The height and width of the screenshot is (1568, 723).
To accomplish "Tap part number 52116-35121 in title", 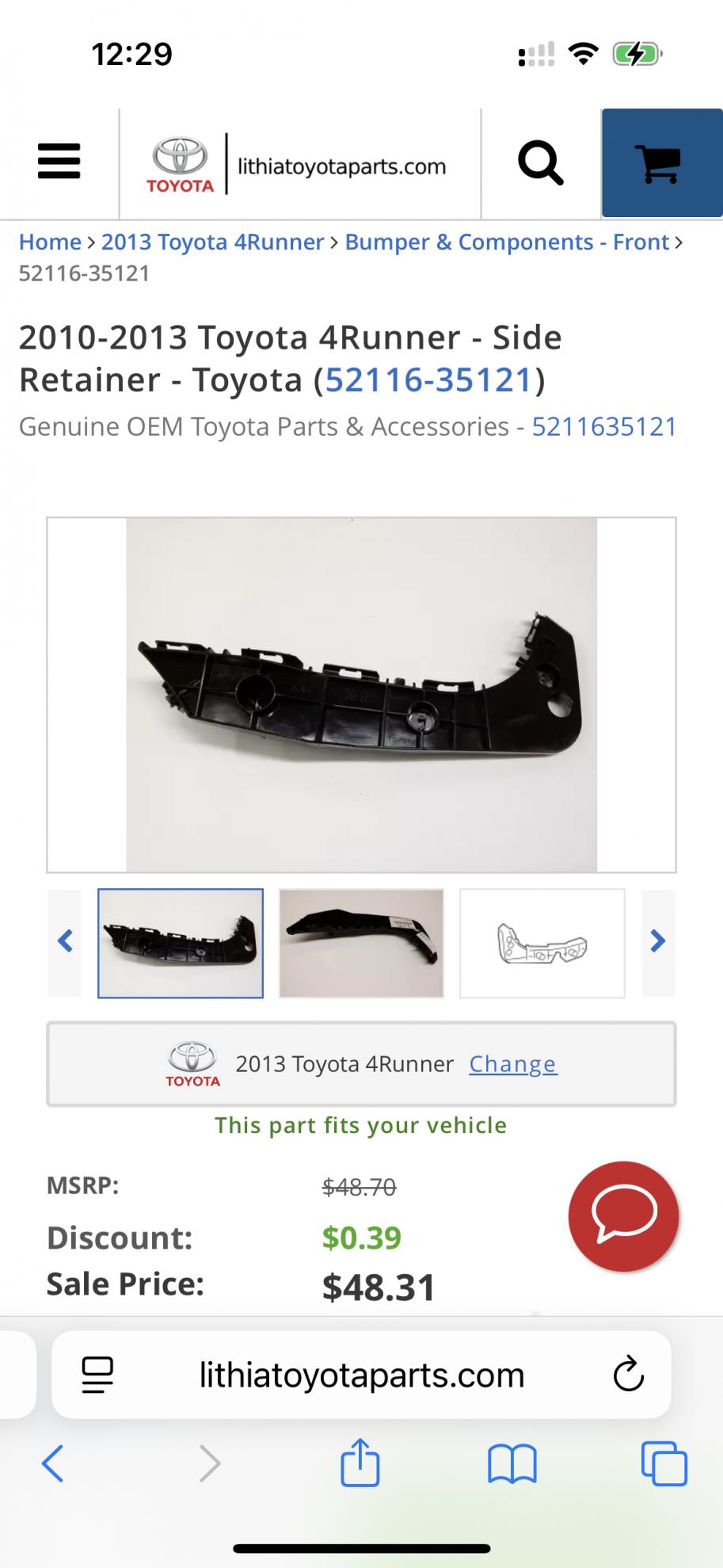I will (428, 380).
